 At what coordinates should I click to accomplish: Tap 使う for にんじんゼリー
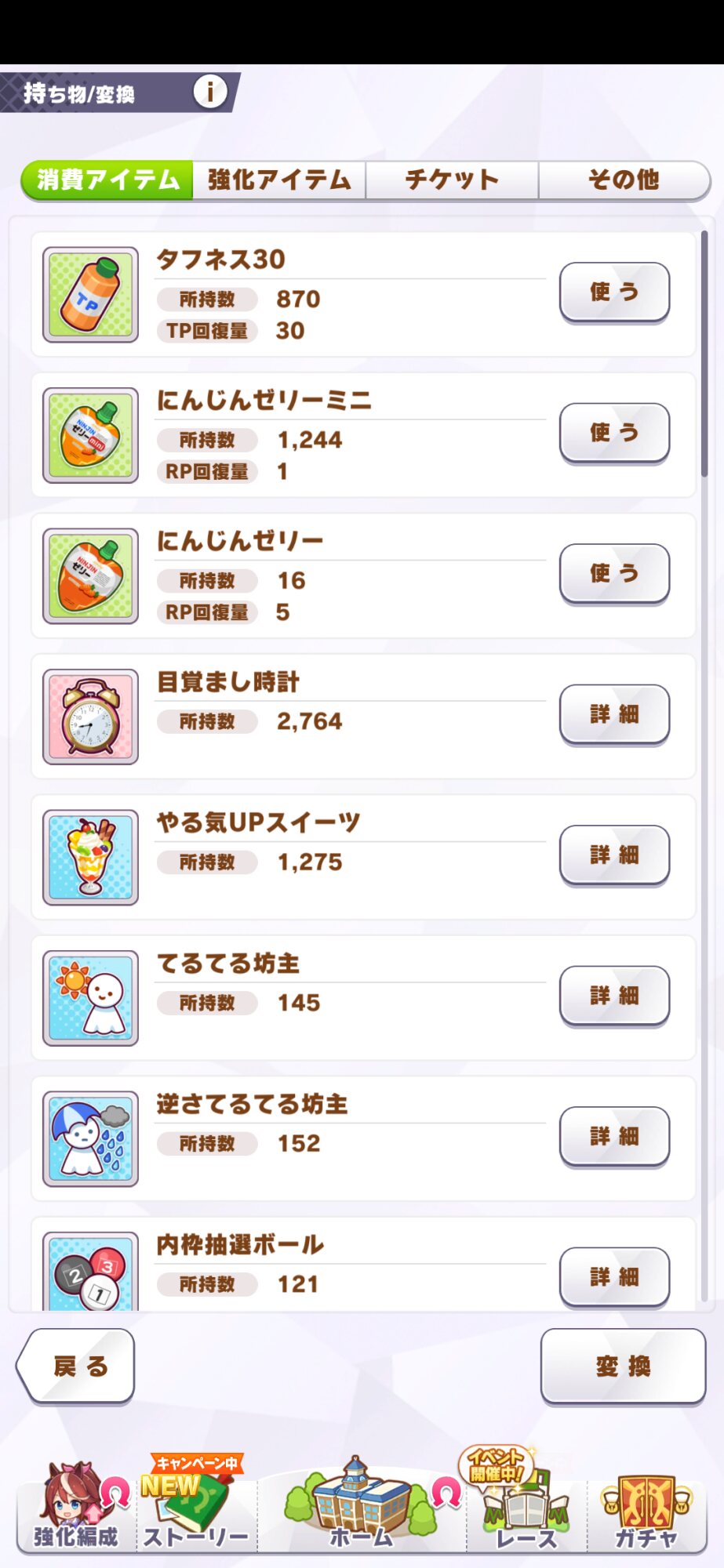point(614,574)
